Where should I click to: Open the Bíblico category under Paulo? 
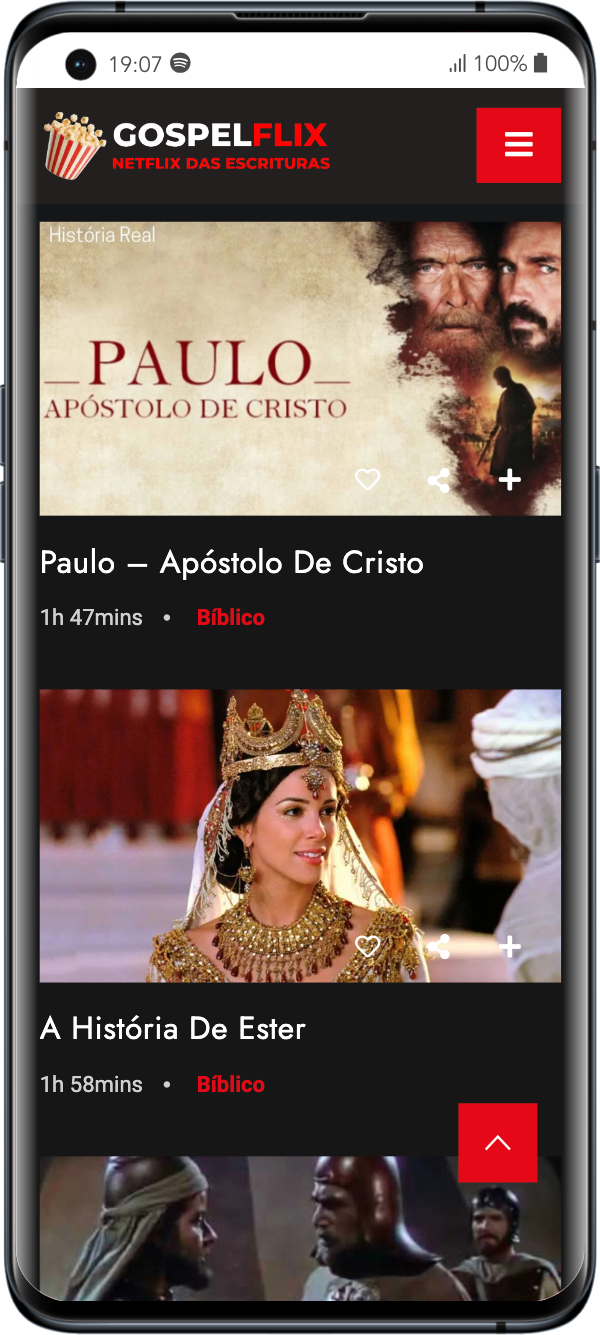coord(230,618)
